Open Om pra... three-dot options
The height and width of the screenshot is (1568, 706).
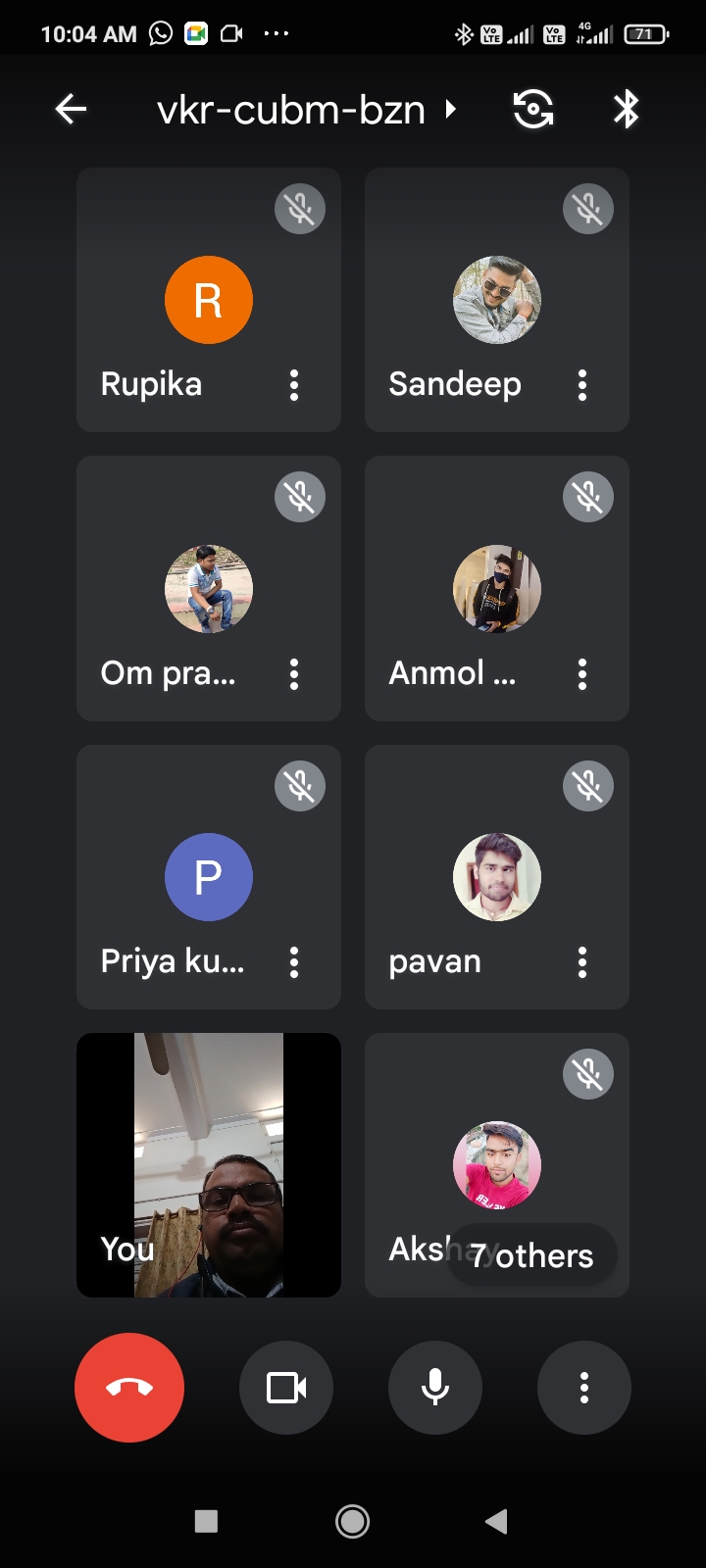pyautogui.click(x=294, y=674)
